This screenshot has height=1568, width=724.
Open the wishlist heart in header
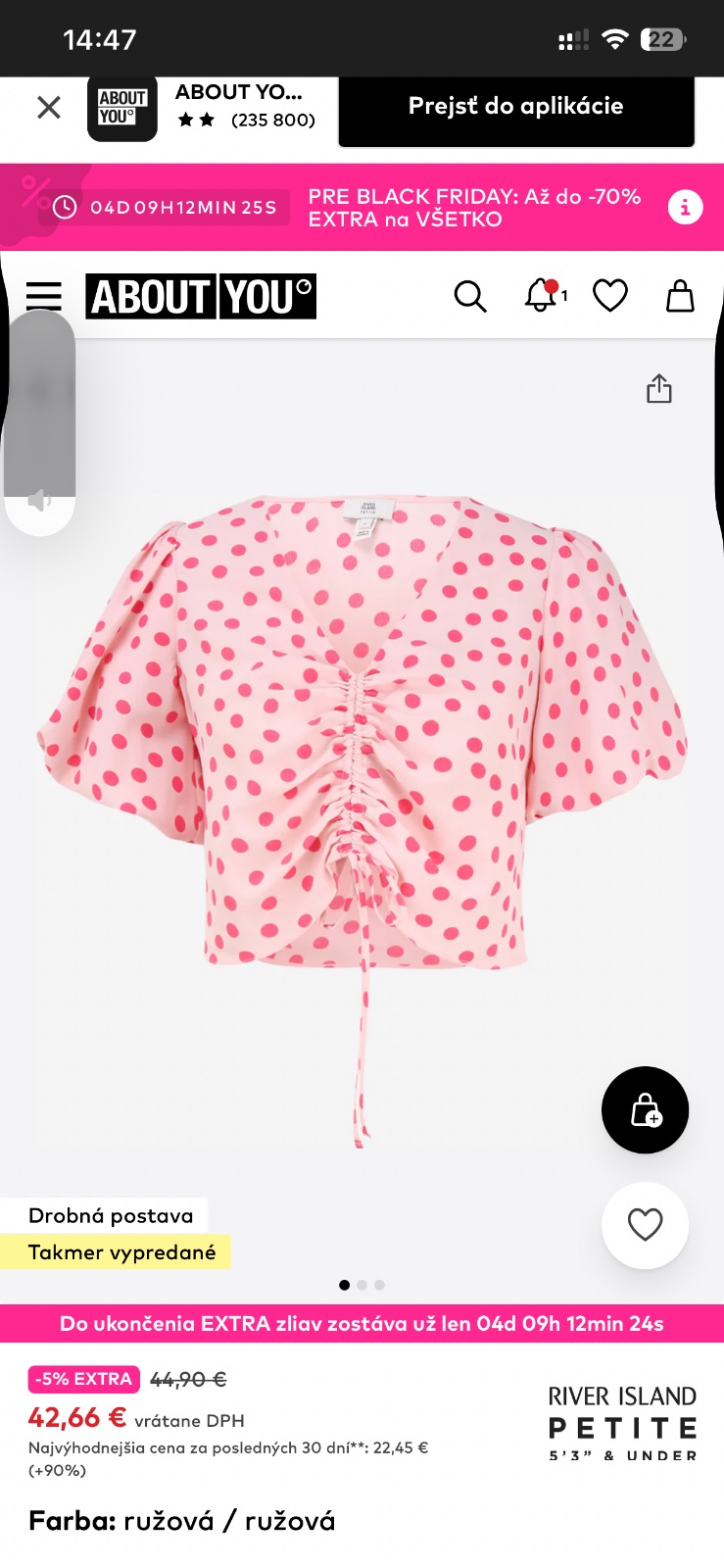(x=610, y=296)
